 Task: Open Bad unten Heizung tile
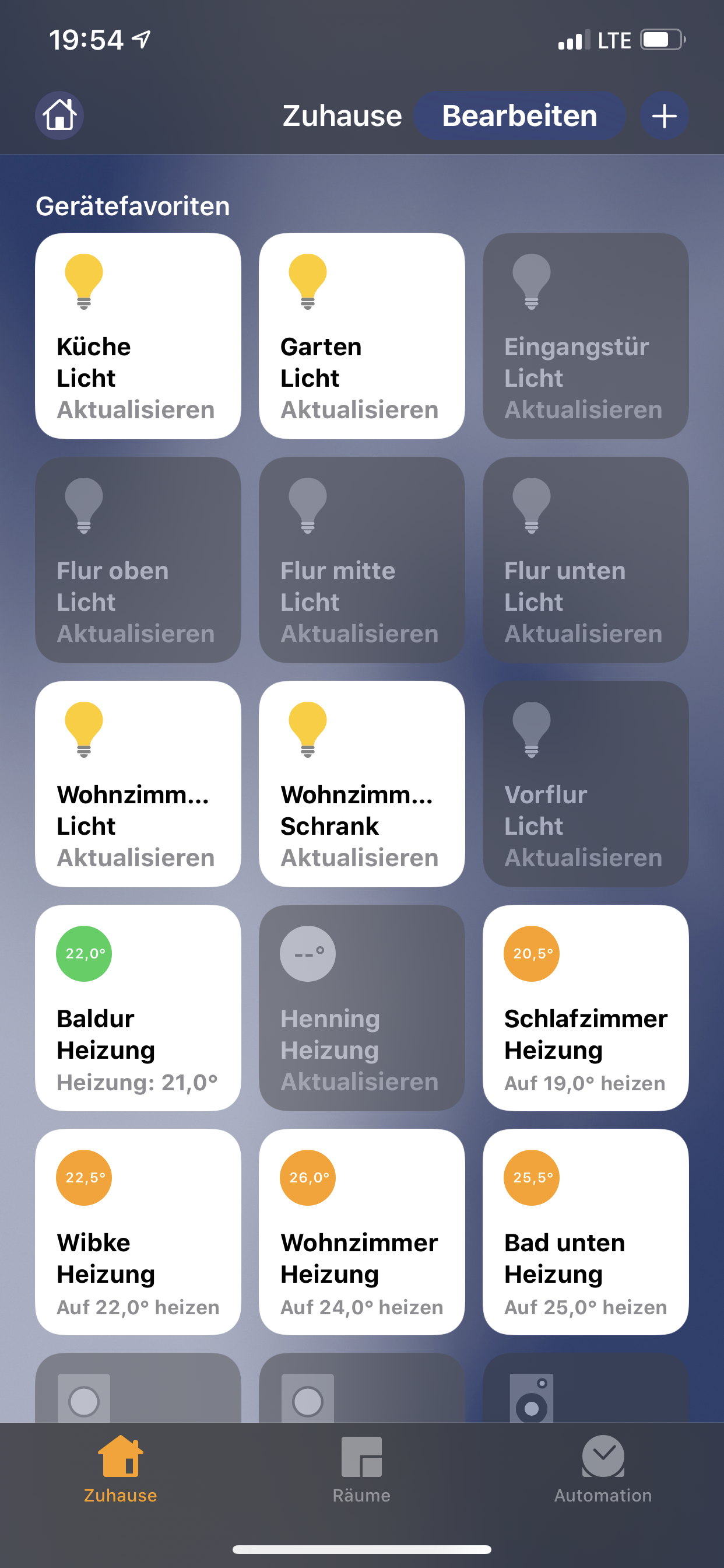(585, 1232)
